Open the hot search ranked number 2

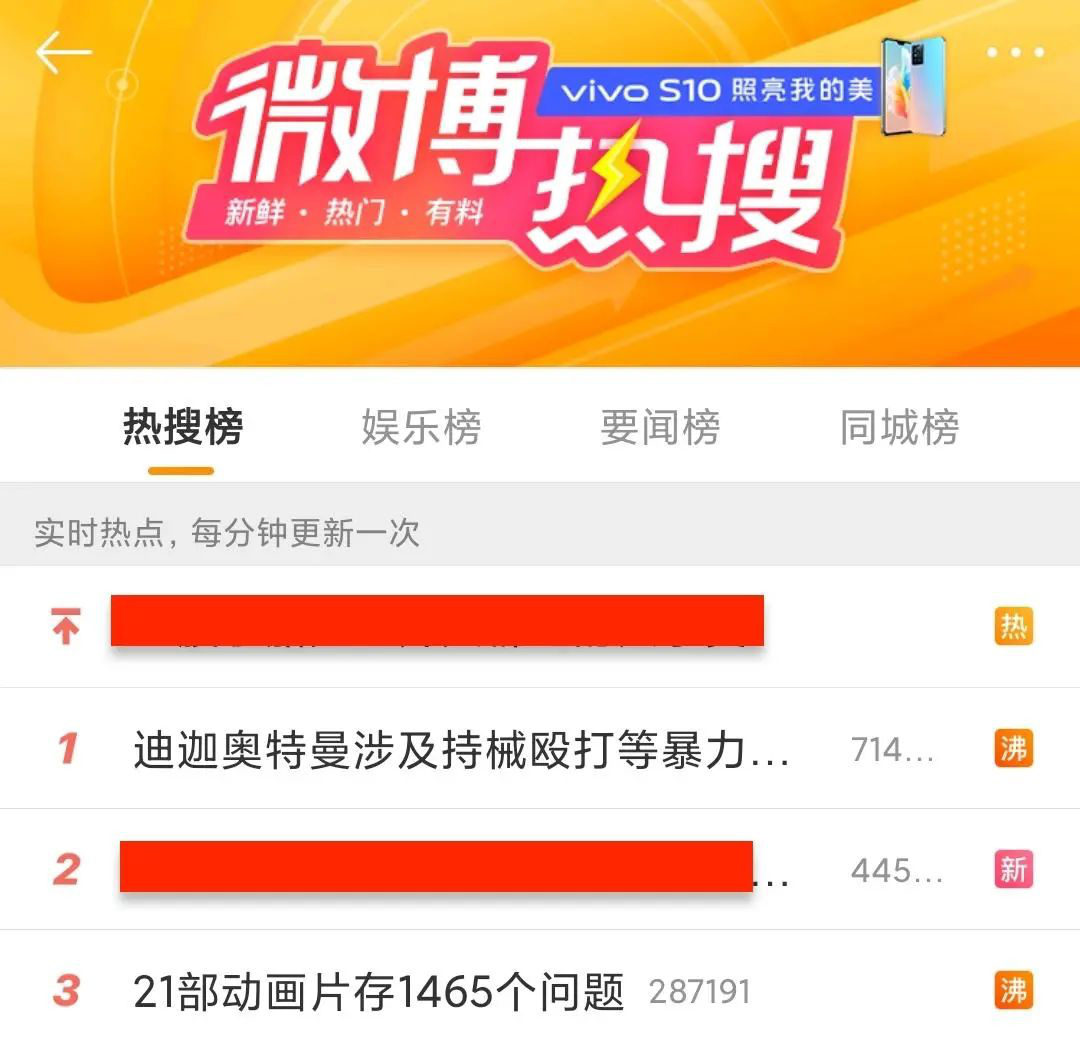pos(437,868)
